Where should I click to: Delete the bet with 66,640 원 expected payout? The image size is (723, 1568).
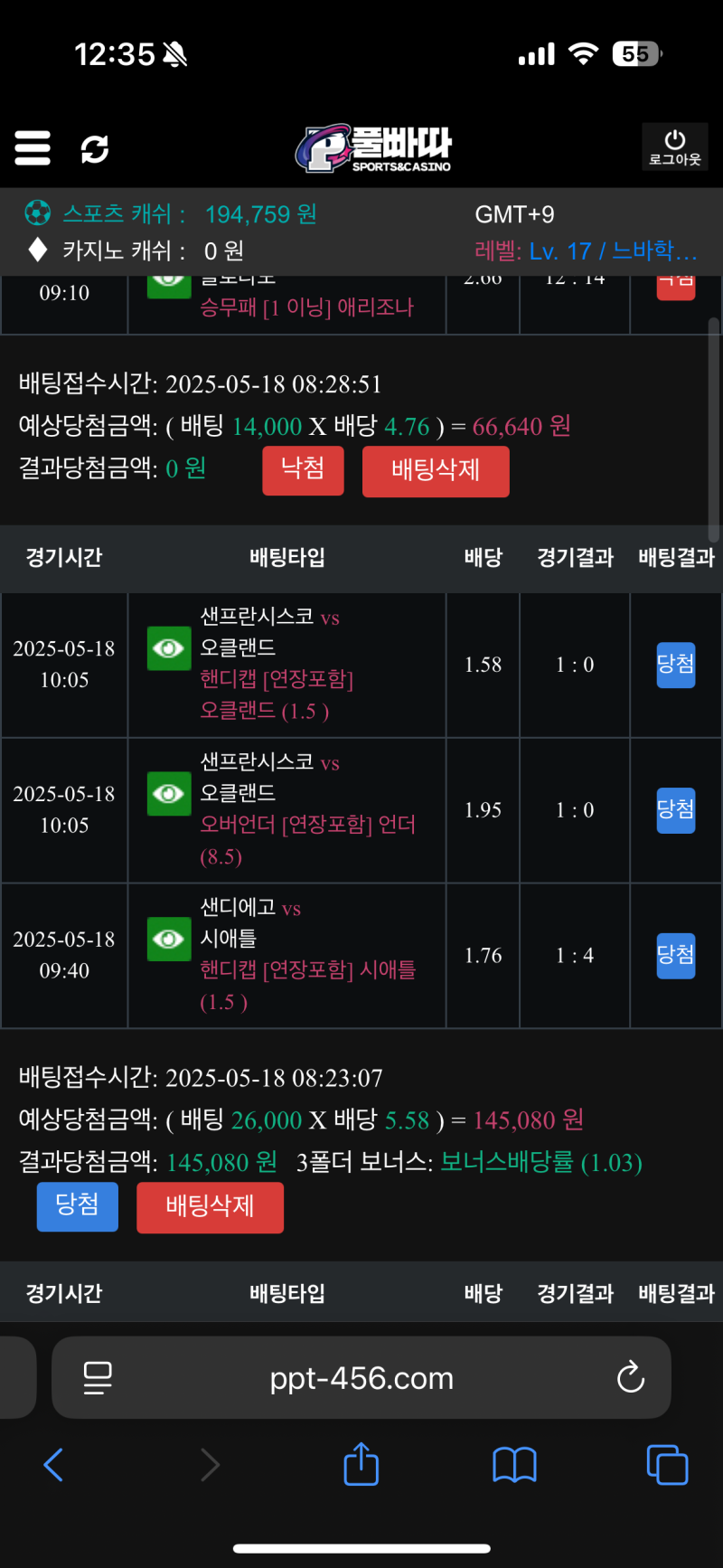click(x=435, y=471)
